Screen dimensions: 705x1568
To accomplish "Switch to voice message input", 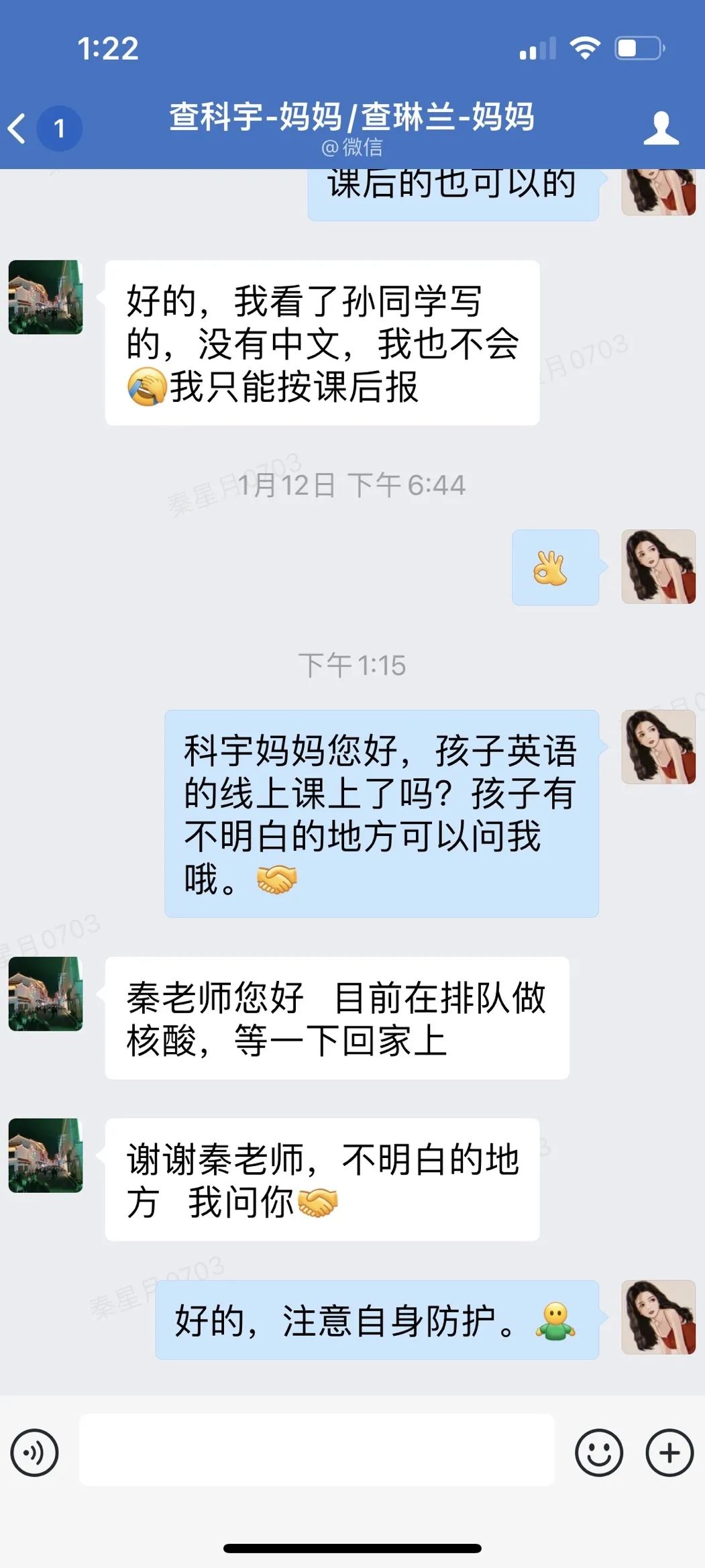I will (34, 1452).
